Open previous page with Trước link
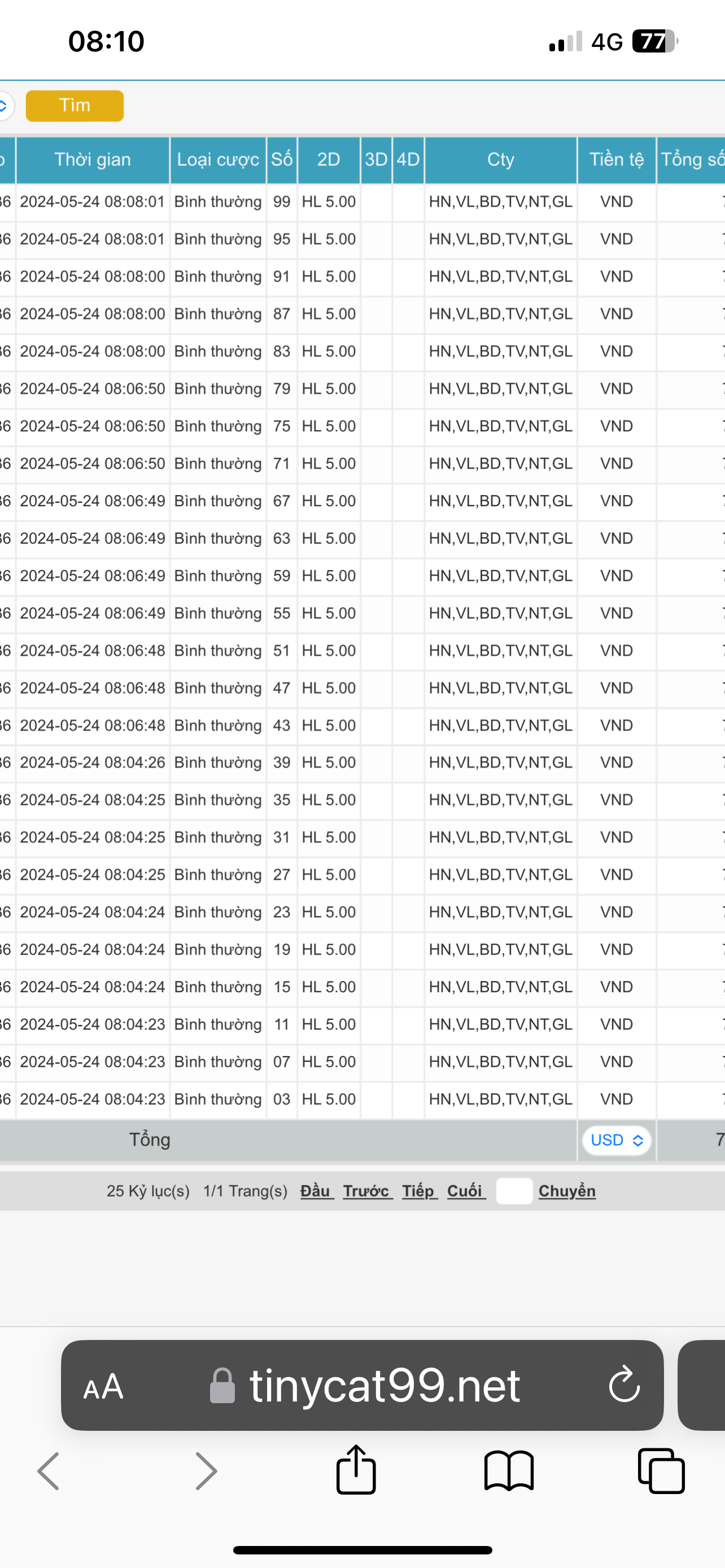The image size is (725, 1568). [x=367, y=1190]
